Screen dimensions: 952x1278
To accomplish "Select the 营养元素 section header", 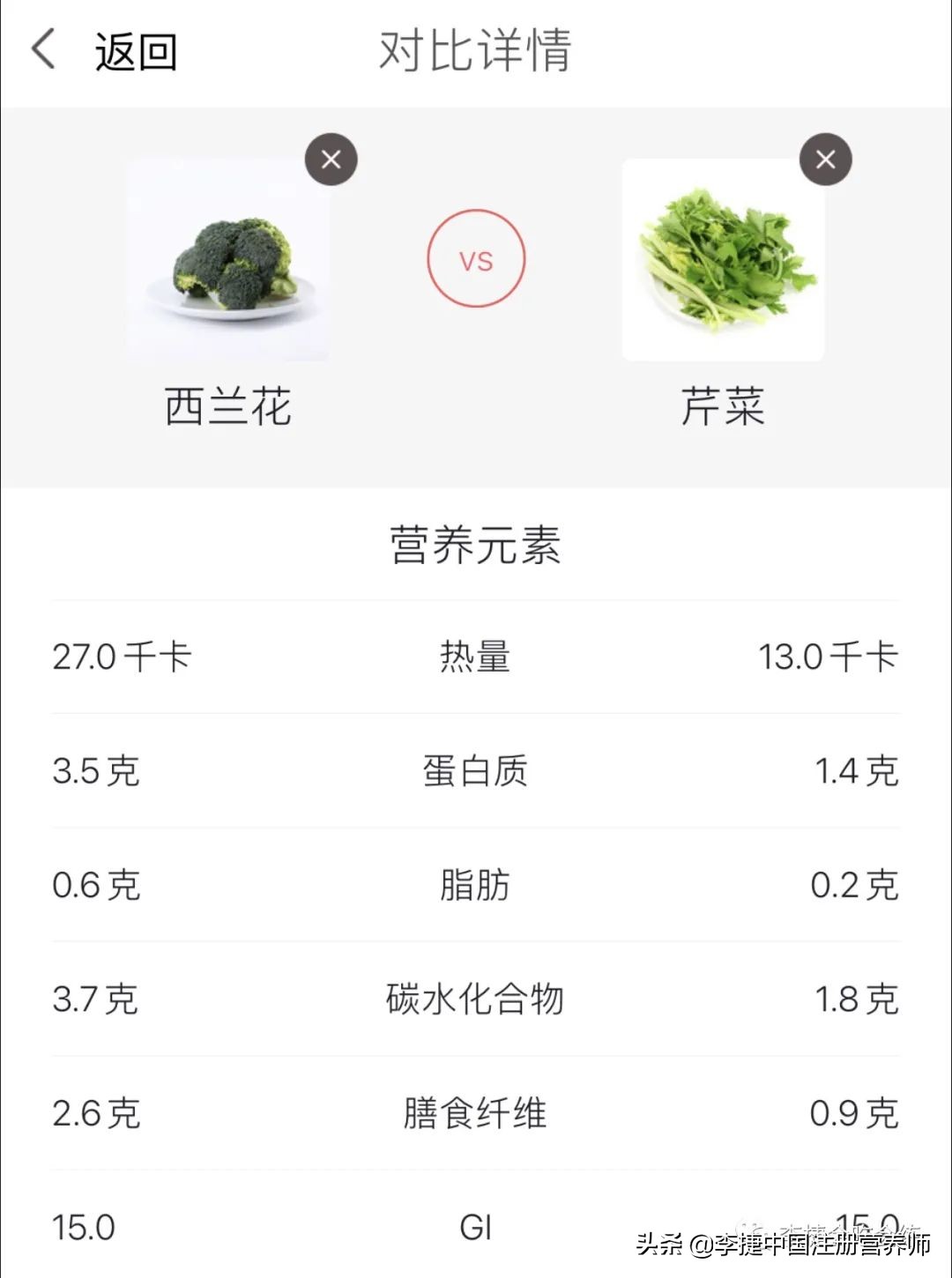I will pos(476,544).
